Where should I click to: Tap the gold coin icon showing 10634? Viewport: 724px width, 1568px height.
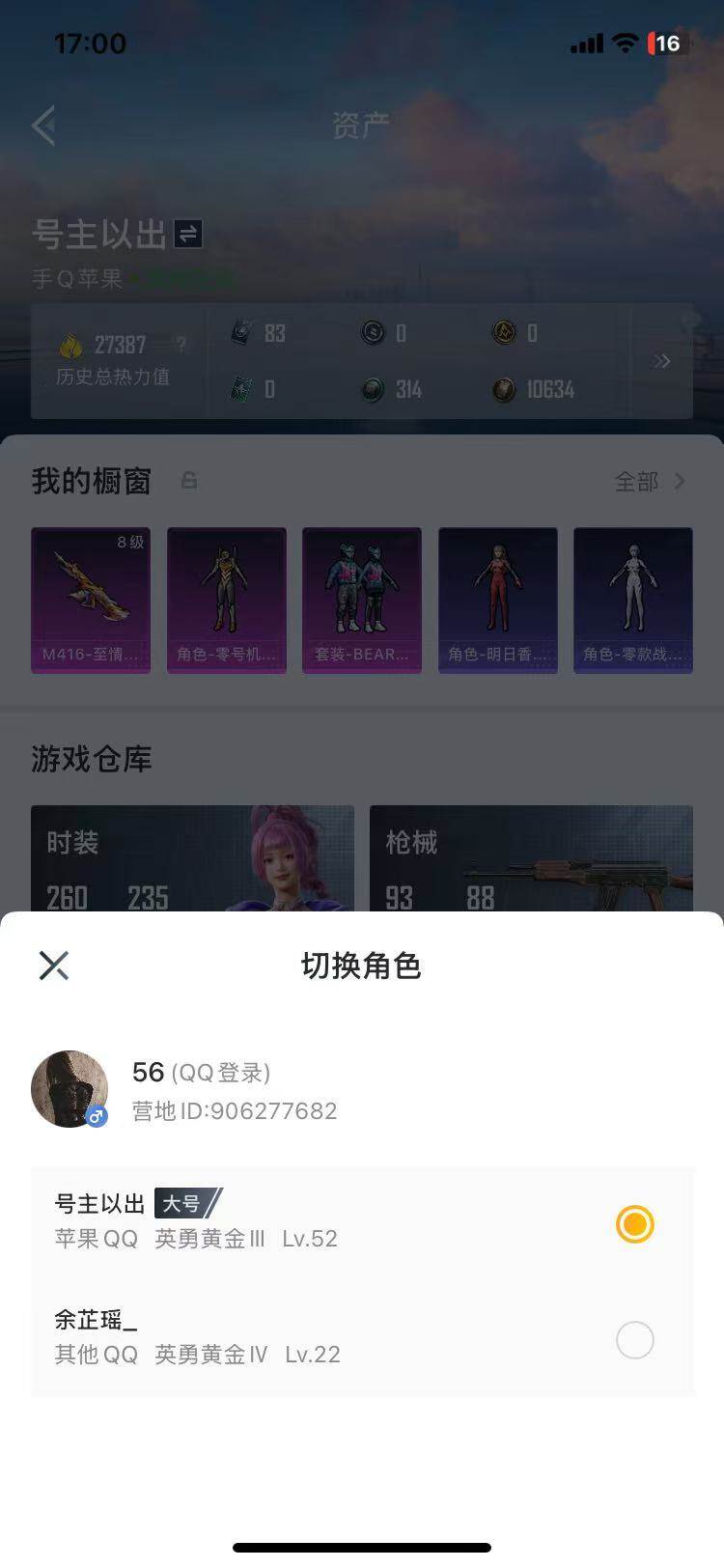pyautogui.click(x=502, y=390)
